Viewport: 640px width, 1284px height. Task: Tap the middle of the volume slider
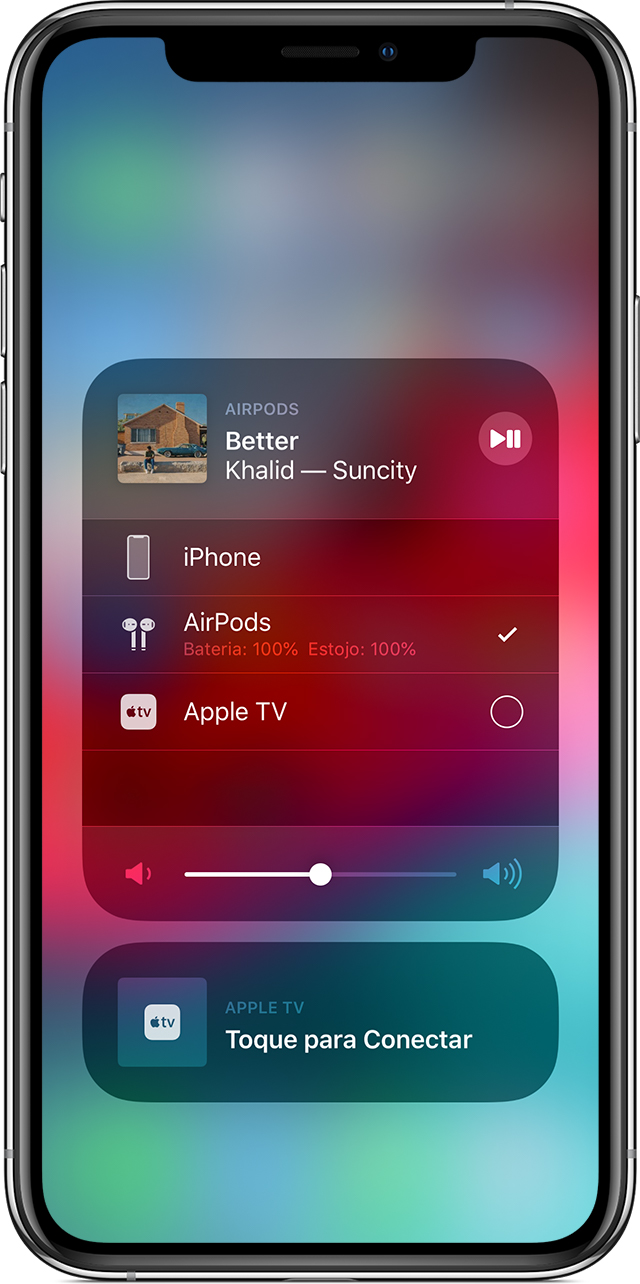coord(320,875)
